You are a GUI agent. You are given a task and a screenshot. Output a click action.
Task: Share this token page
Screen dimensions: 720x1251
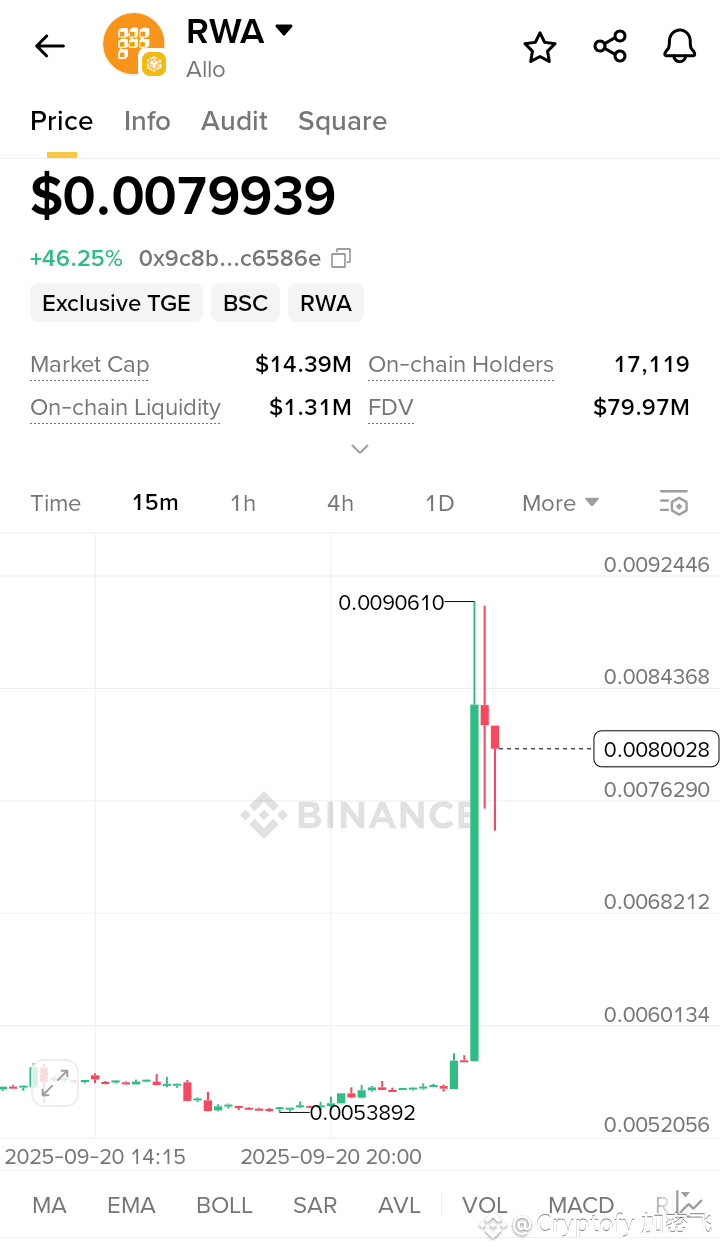[x=610, y=46]
